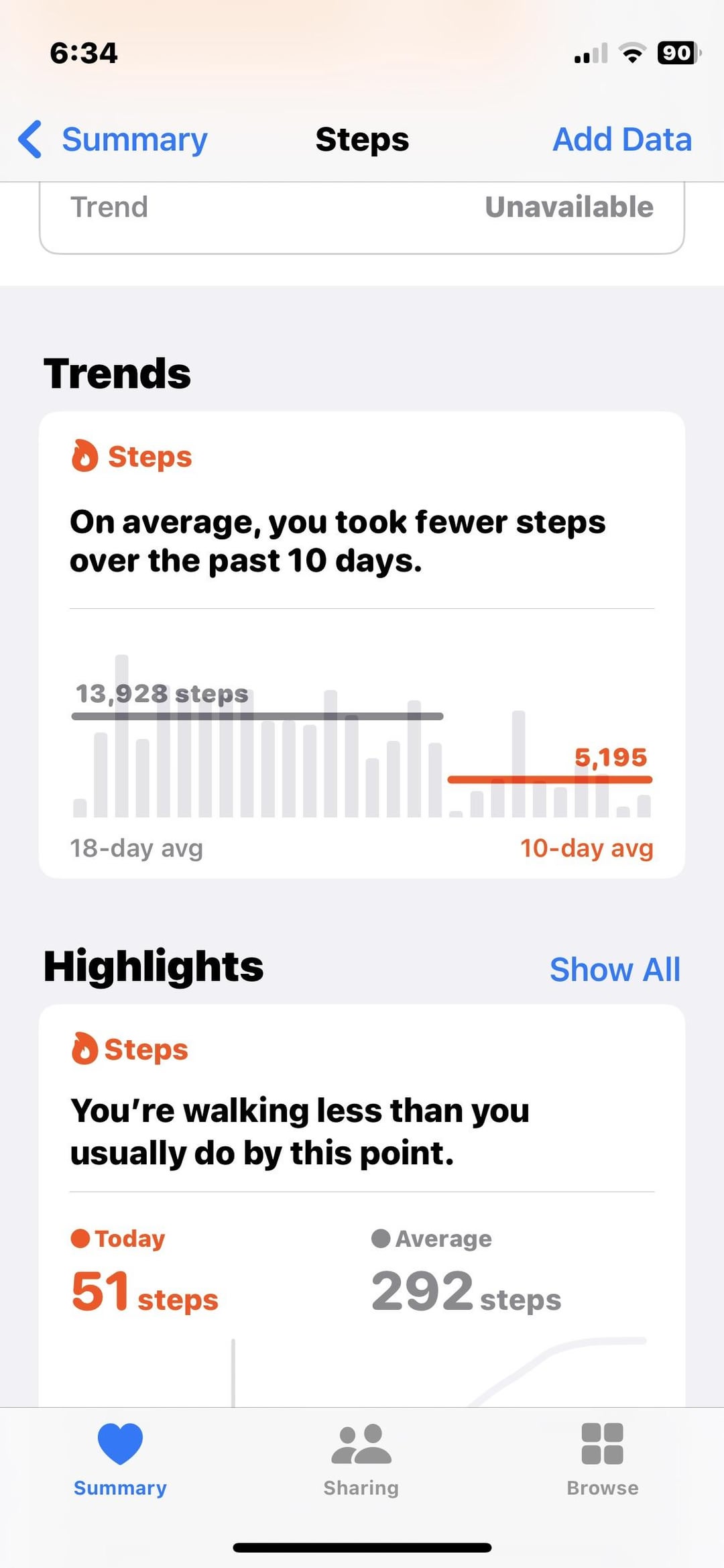
Task: Show all highlights
Action: point(614,970)
